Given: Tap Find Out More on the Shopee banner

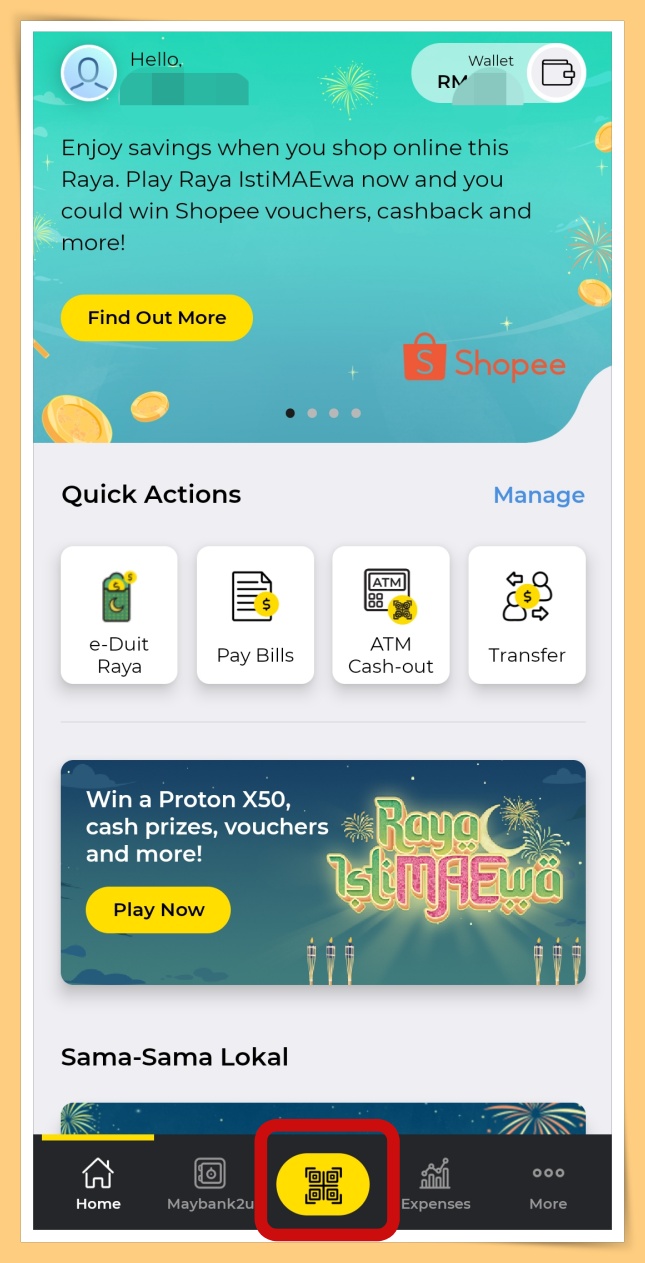Looking at the screenshot, I should (157, 318).
